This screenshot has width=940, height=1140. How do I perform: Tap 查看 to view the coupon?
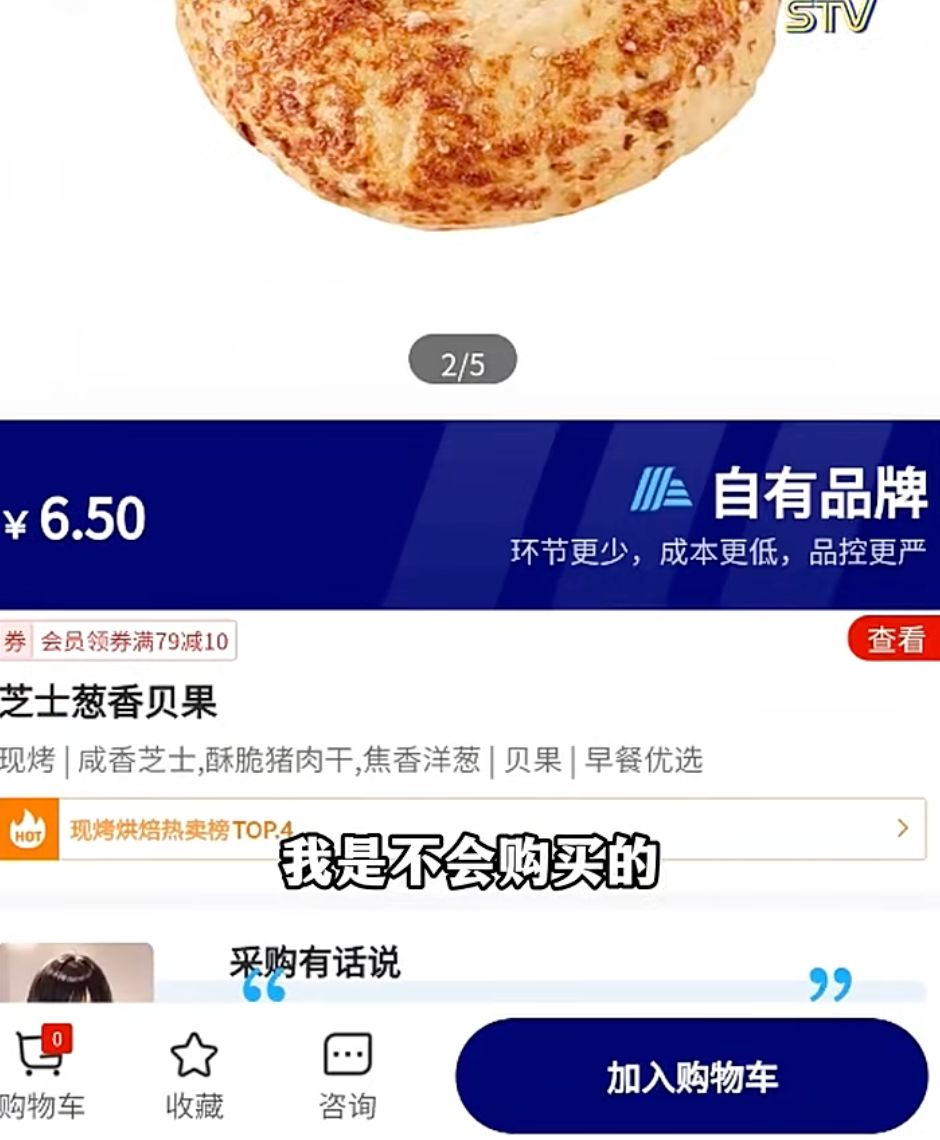(894, 639)
